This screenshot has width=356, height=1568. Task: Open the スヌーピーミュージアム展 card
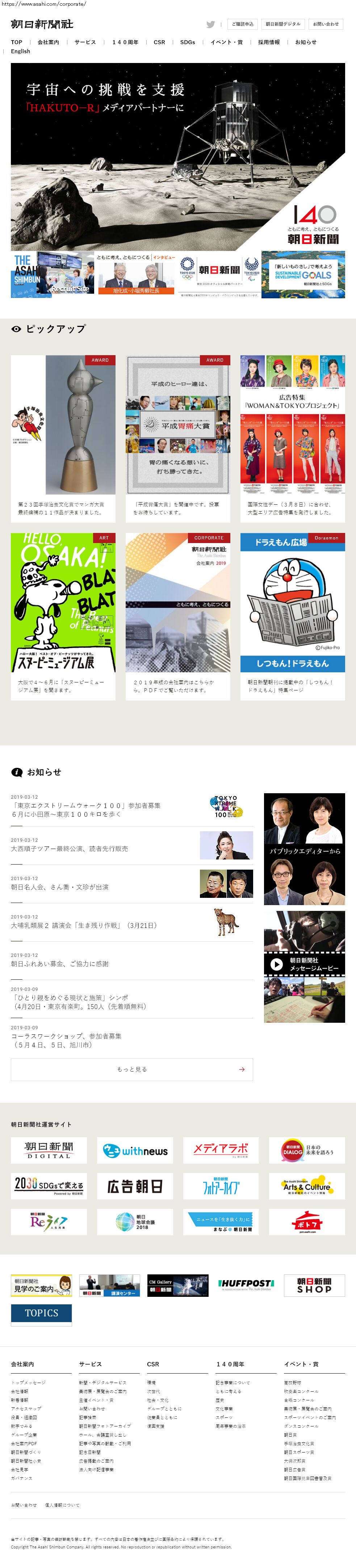tap(63, 615)
